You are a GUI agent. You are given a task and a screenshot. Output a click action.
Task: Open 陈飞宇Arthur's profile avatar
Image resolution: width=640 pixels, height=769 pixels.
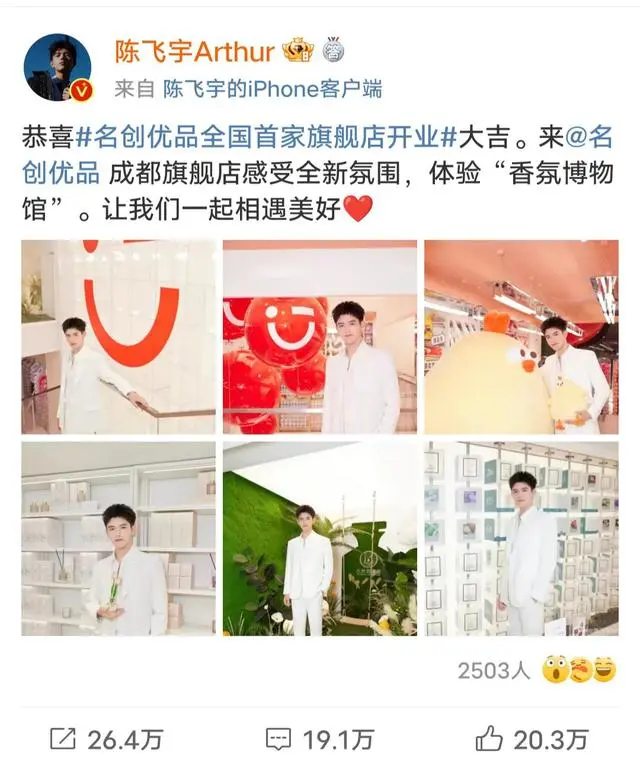(x=60, y=67)
